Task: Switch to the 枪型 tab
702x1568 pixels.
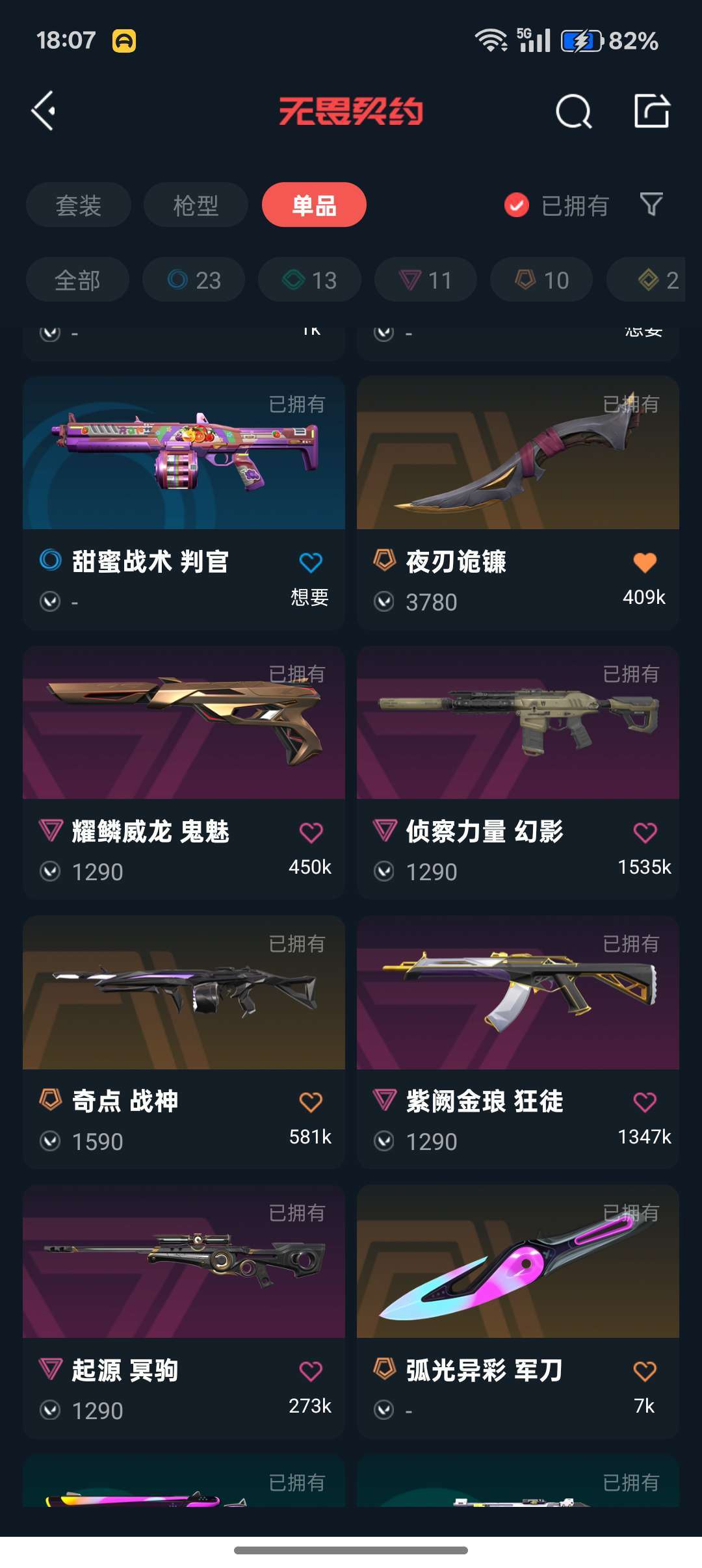Action: pyautogui.click(x=196, y=205)
